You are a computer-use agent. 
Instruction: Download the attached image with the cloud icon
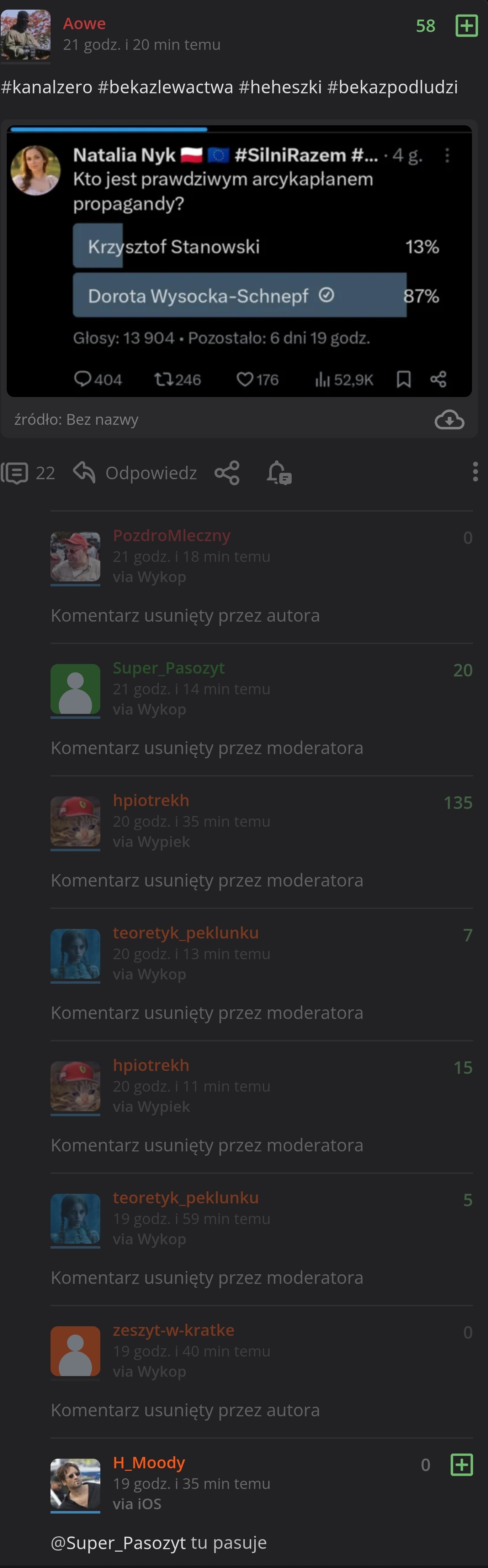449,419
